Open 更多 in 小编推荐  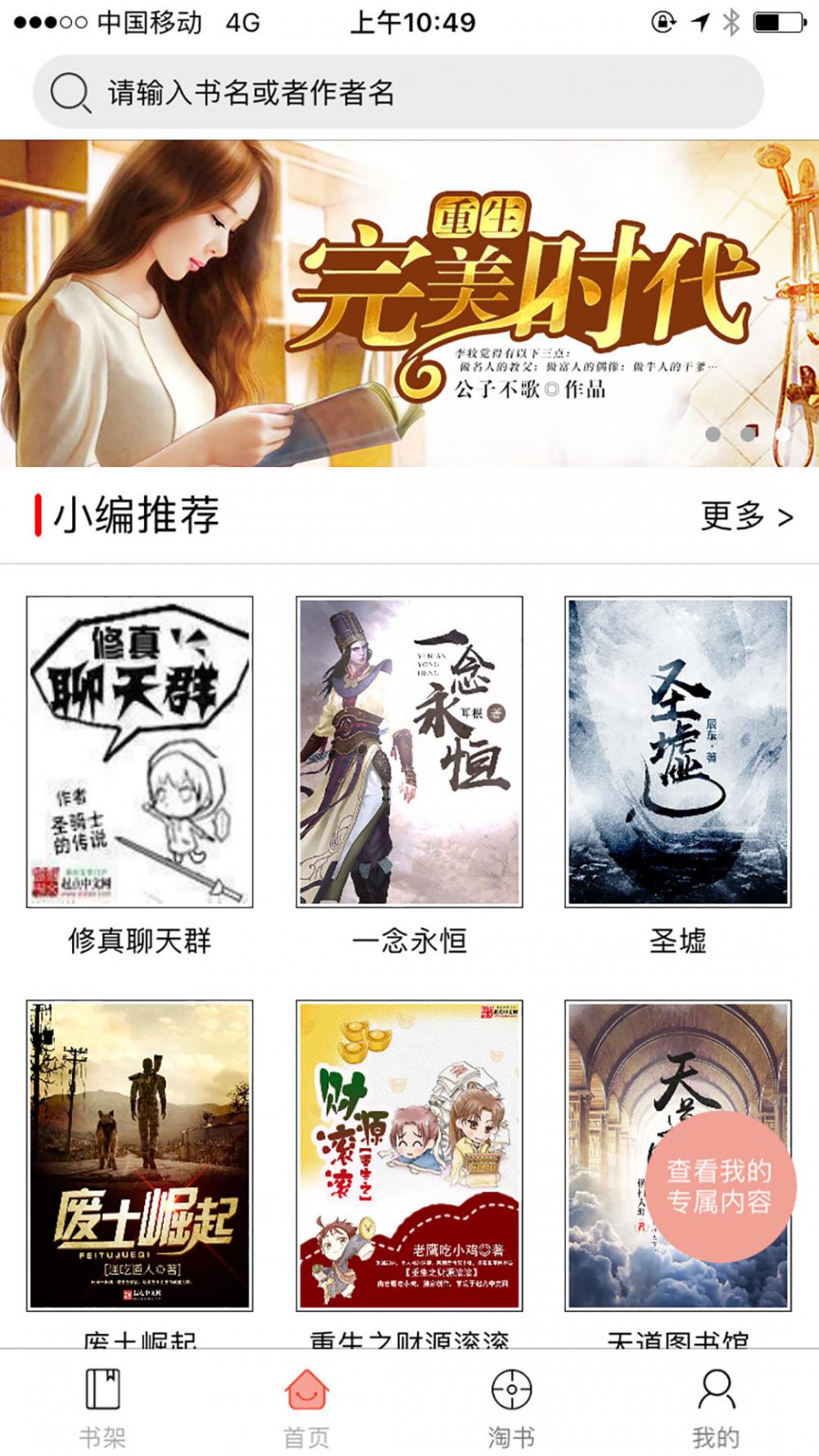tap(747, 516)
